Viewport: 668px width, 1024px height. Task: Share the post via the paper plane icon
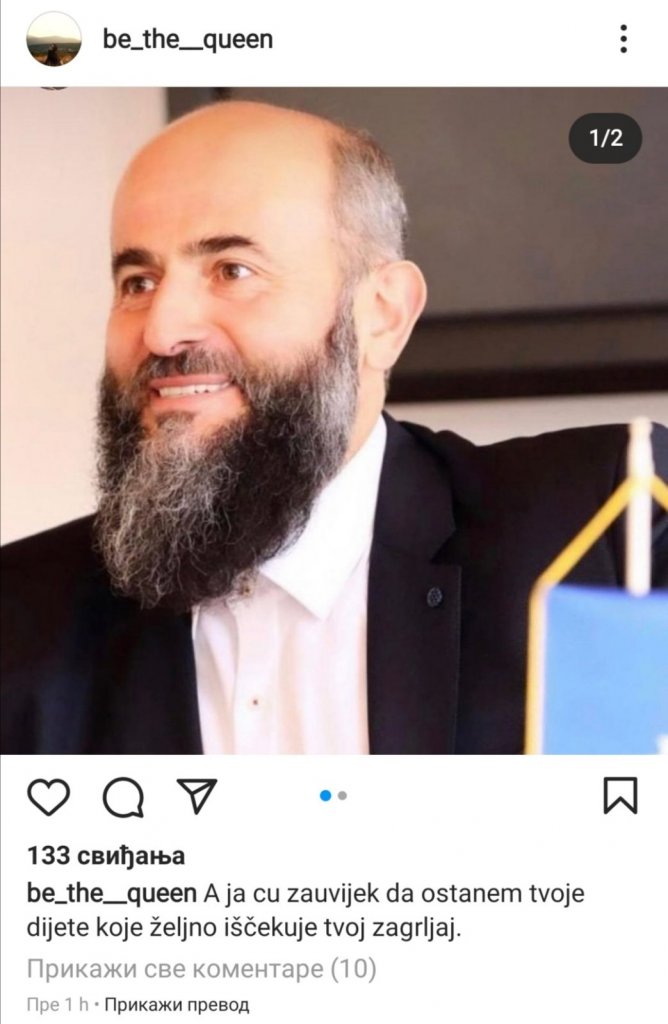point(197,795)
